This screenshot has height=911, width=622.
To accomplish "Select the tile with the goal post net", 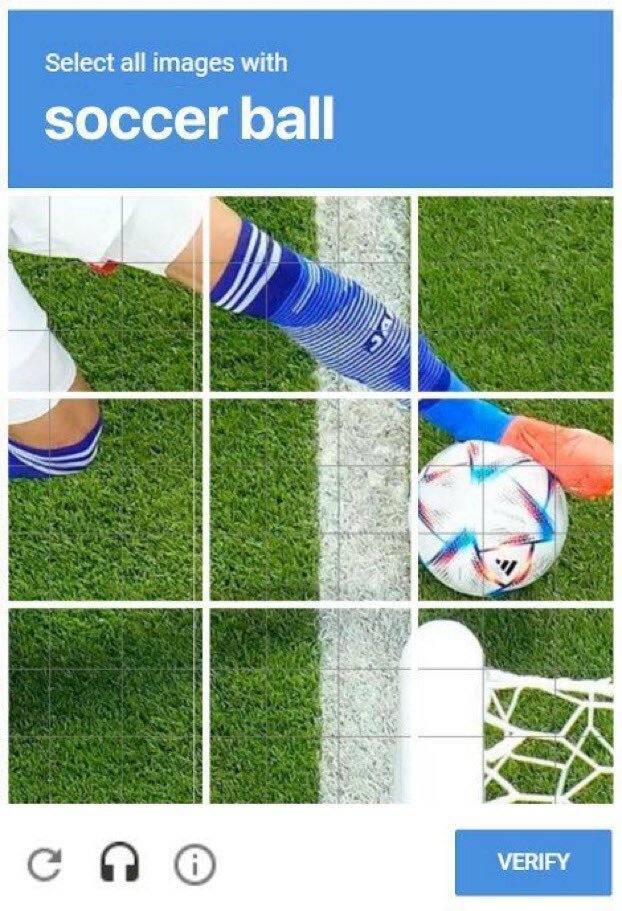I will (515, 704).
